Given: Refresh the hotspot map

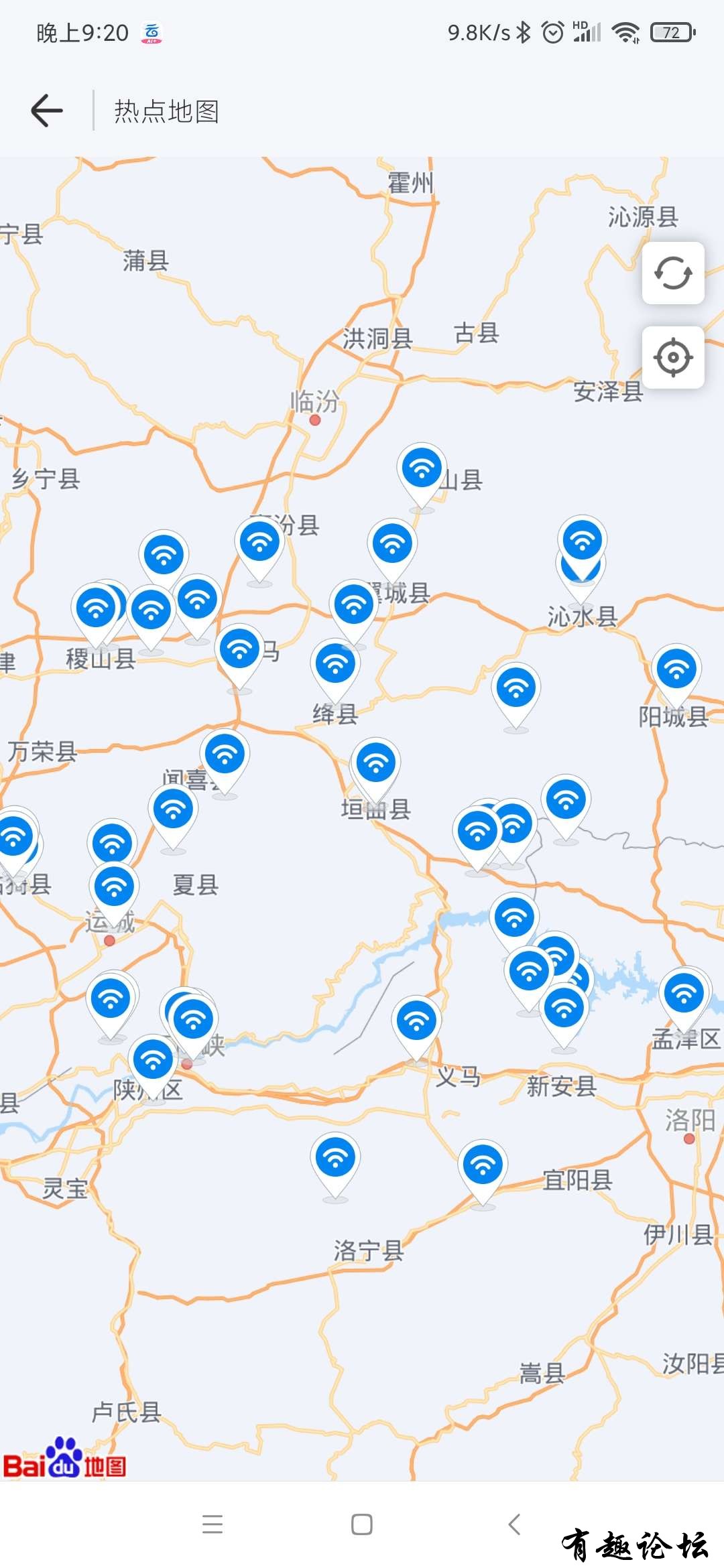Looking at the screenshot, I should 673,273.
